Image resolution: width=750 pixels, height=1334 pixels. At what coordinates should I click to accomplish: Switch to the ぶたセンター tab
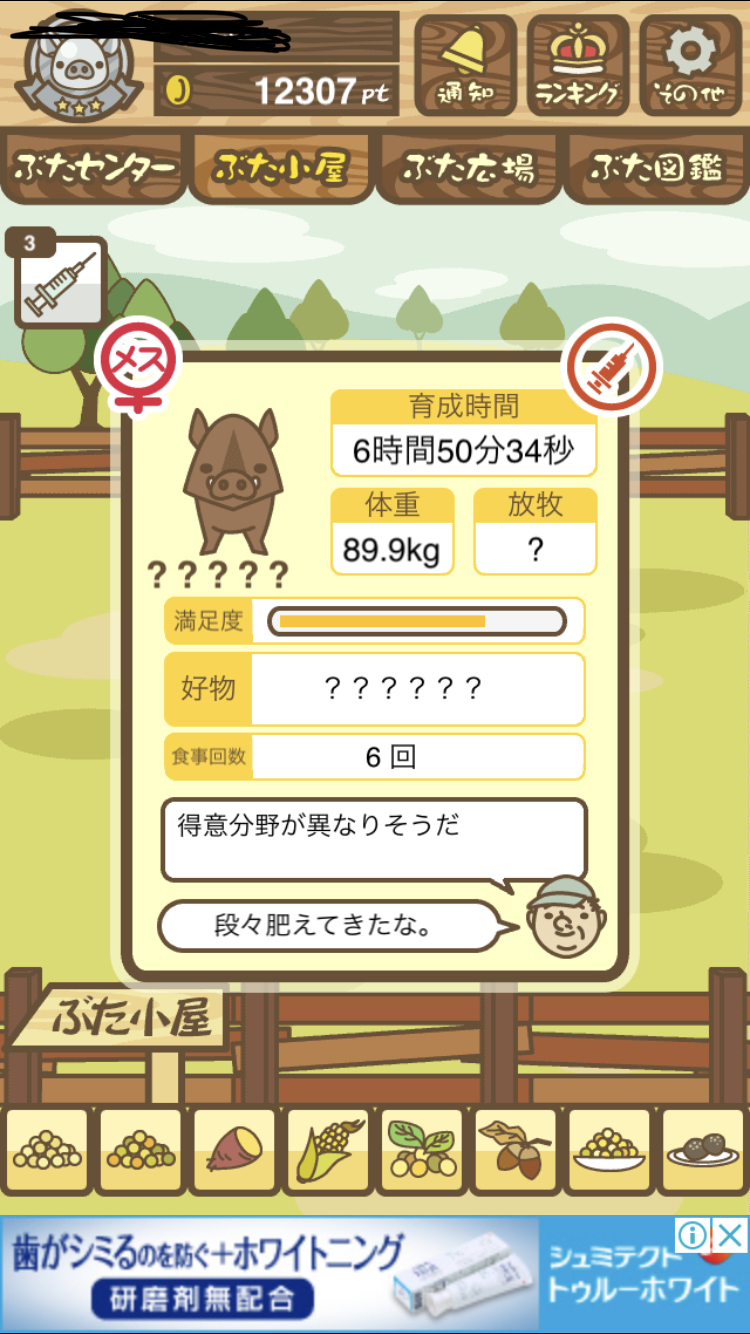point(96,167)
